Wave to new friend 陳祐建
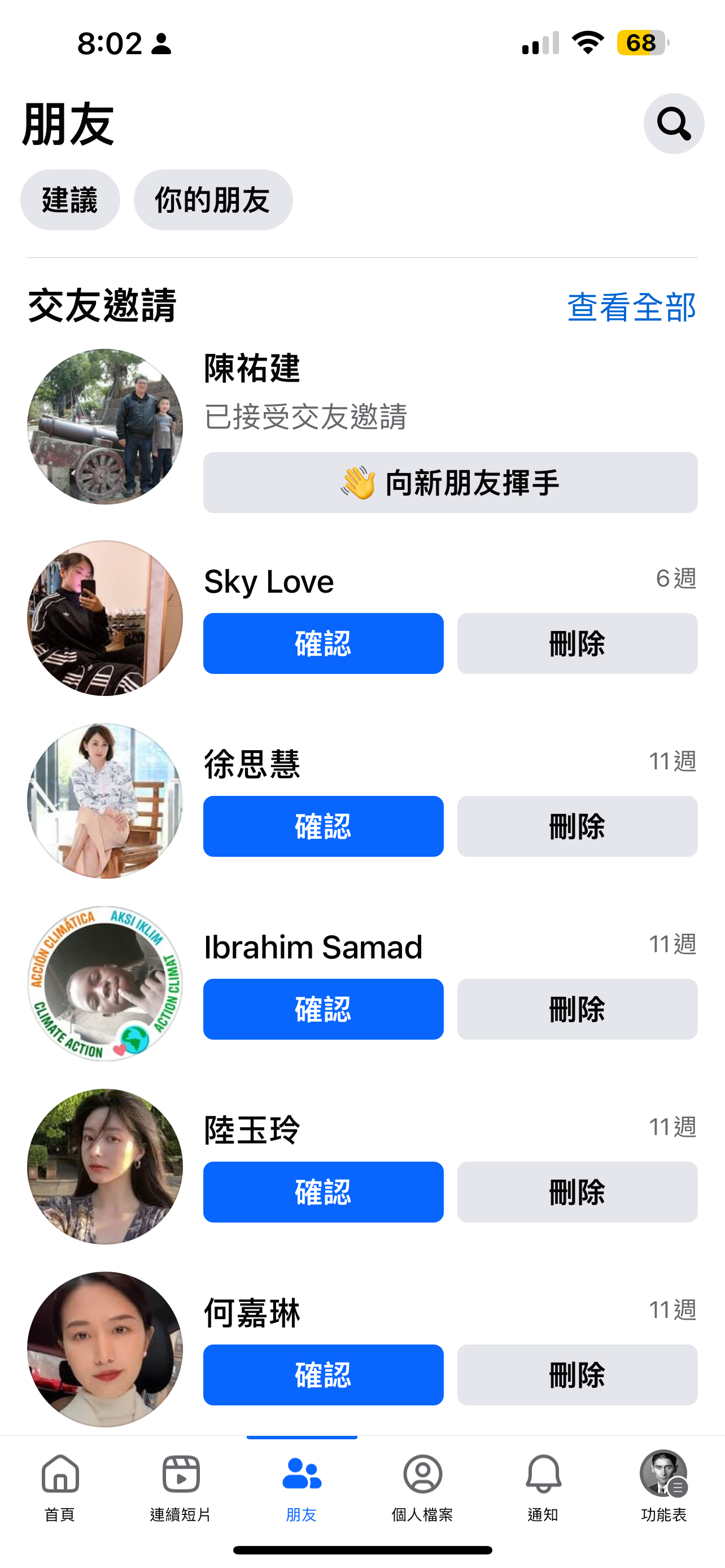The width and height of the screenshot is (725, 1568). tap(450, 483)
